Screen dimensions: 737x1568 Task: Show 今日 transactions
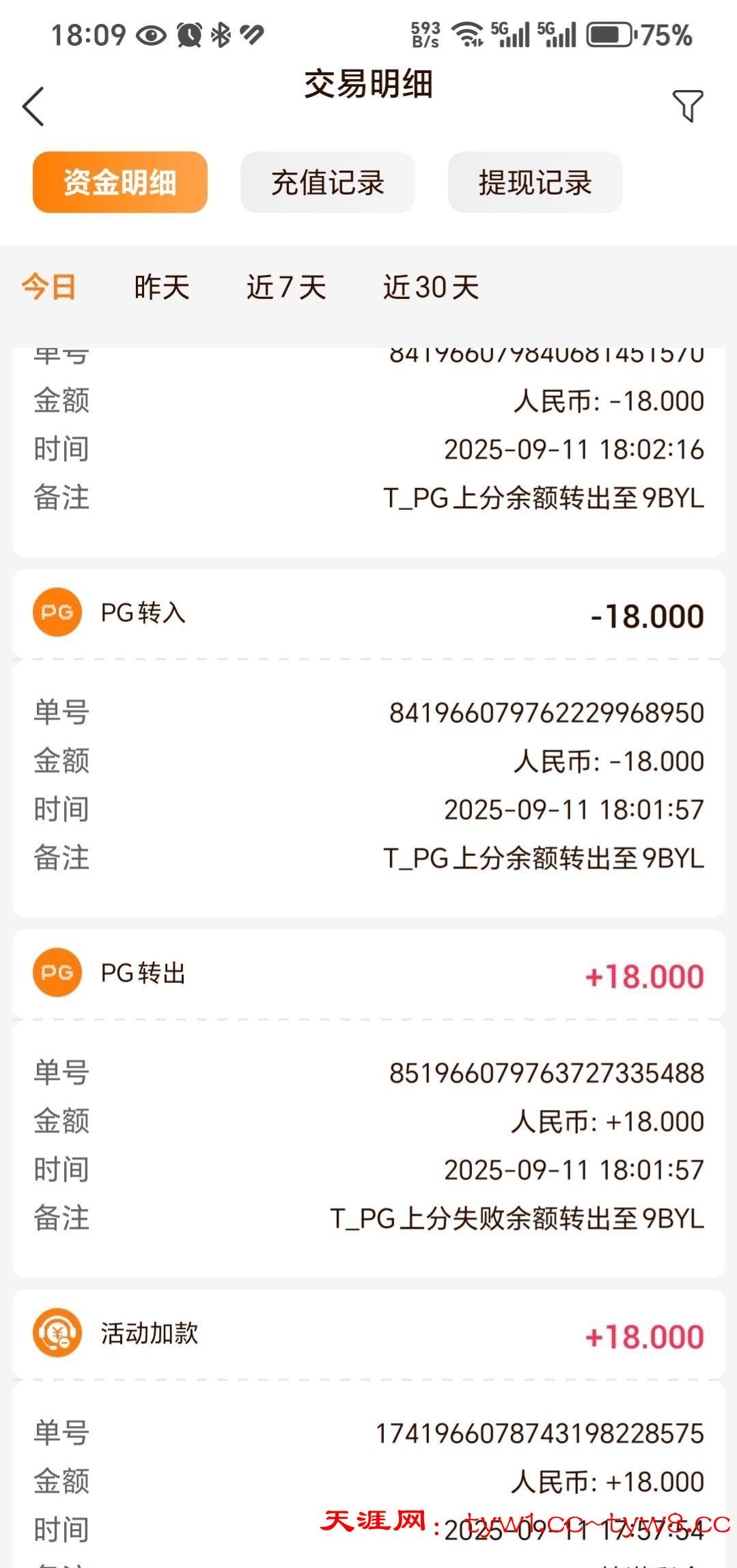click(48, 287)
